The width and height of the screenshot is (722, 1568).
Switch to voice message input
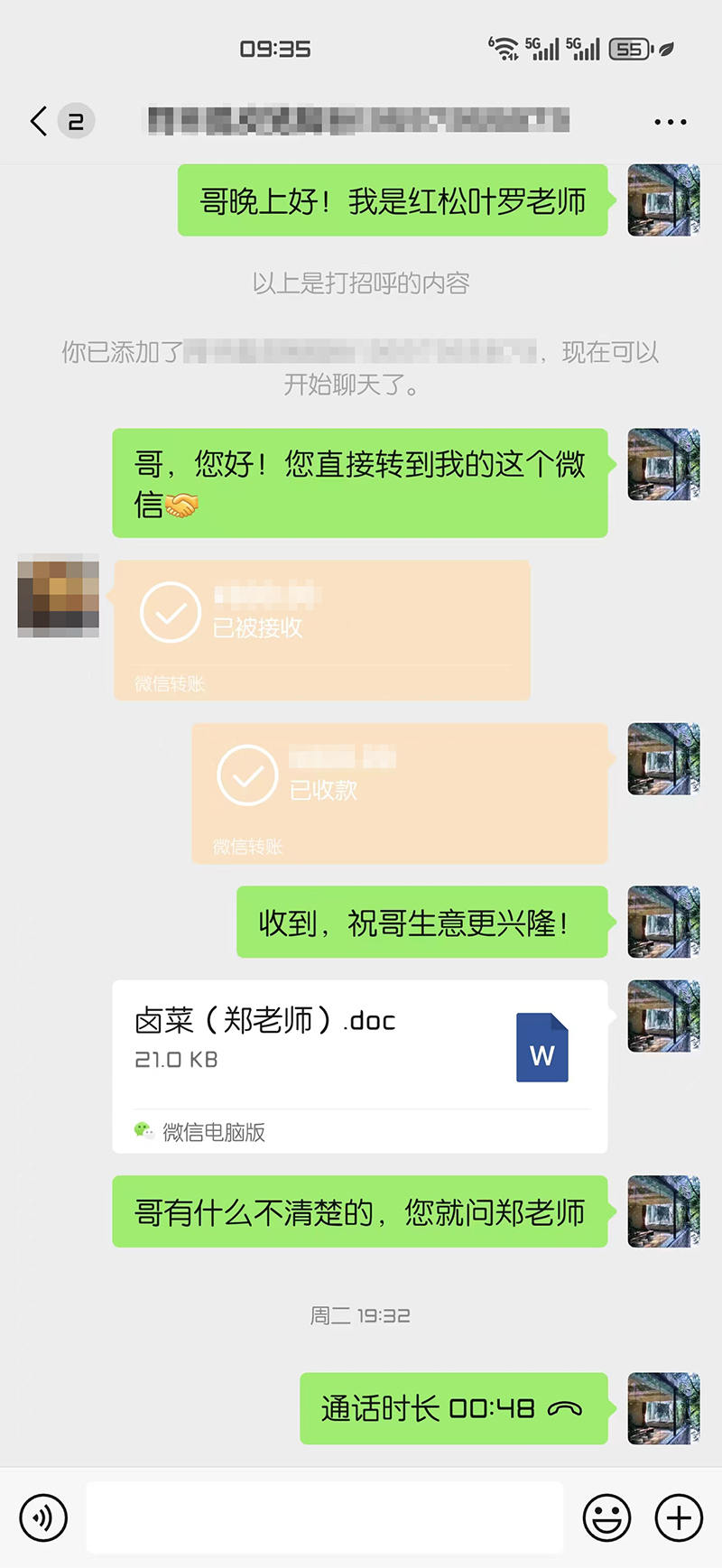pyautogui.click(x=43, y=1517)
